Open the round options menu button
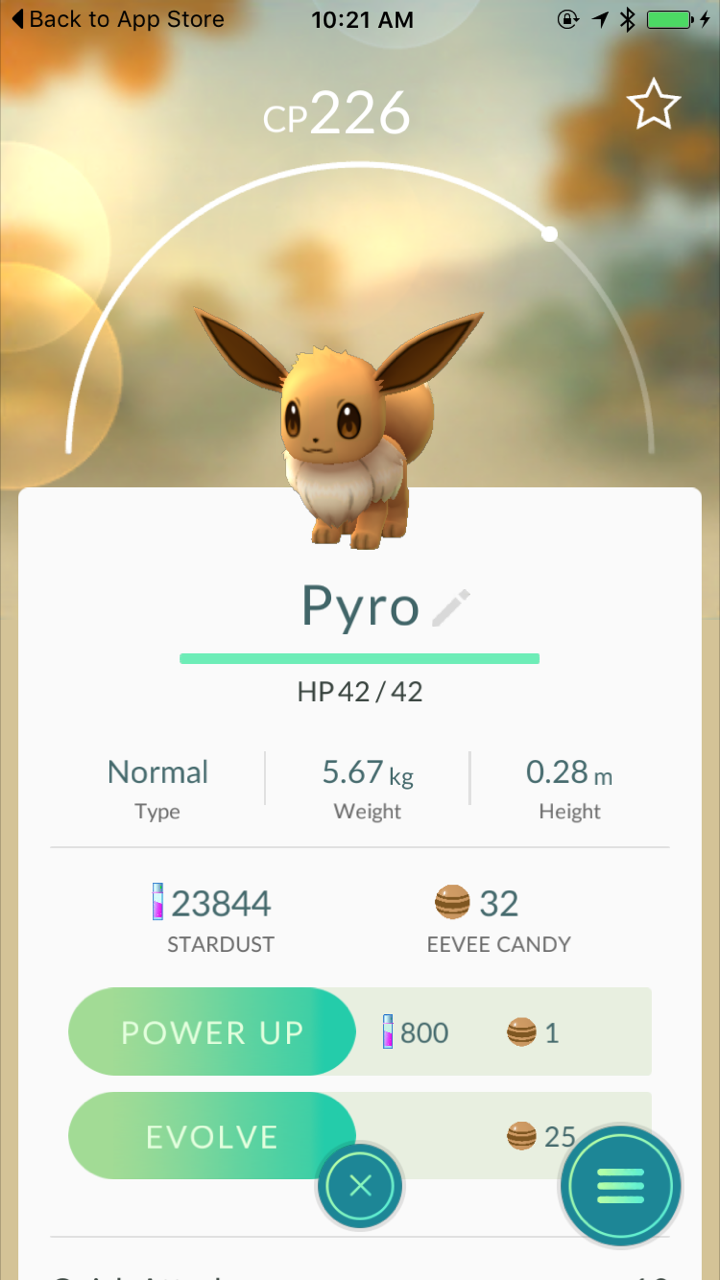Screen dimensions: 720x1280 (620, 1186)
